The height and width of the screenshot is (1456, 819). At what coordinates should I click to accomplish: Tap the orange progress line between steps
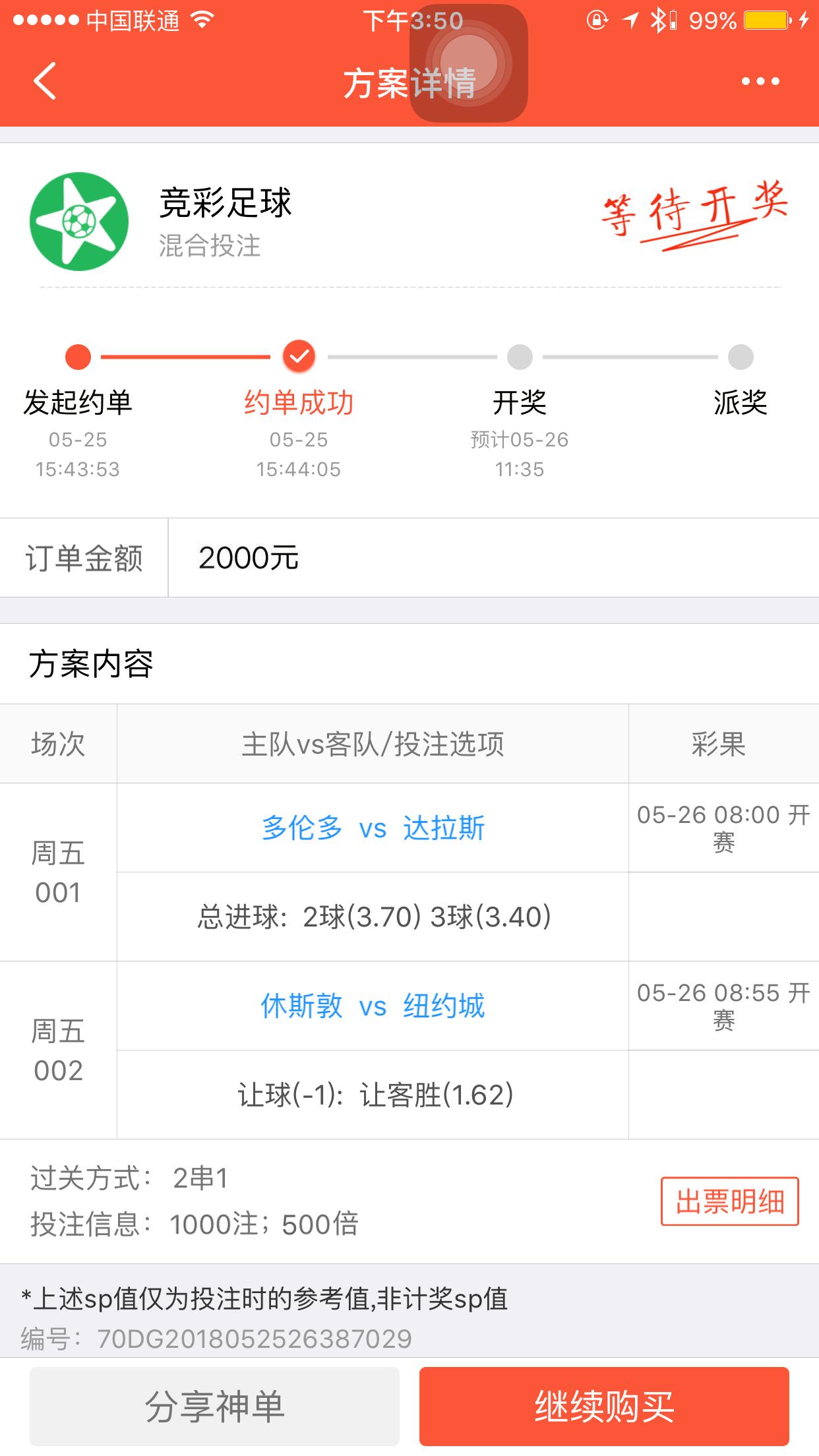pyautogui.click(x=188, y=355)
